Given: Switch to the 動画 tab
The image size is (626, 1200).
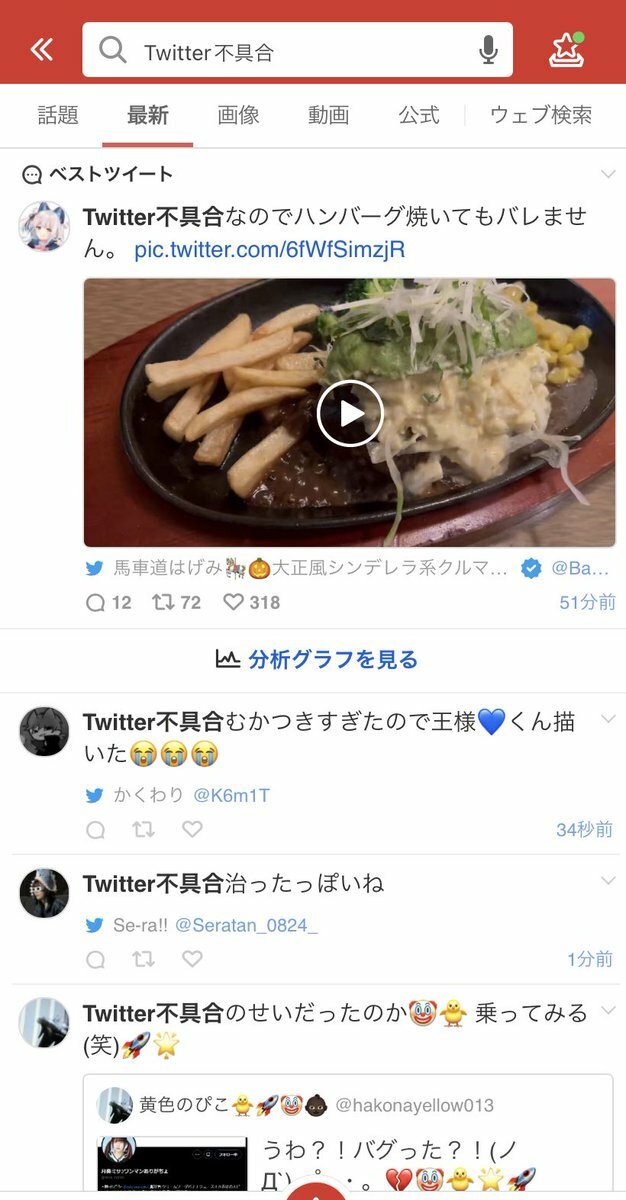Looking at the screenshot, I should coord(328,115).
